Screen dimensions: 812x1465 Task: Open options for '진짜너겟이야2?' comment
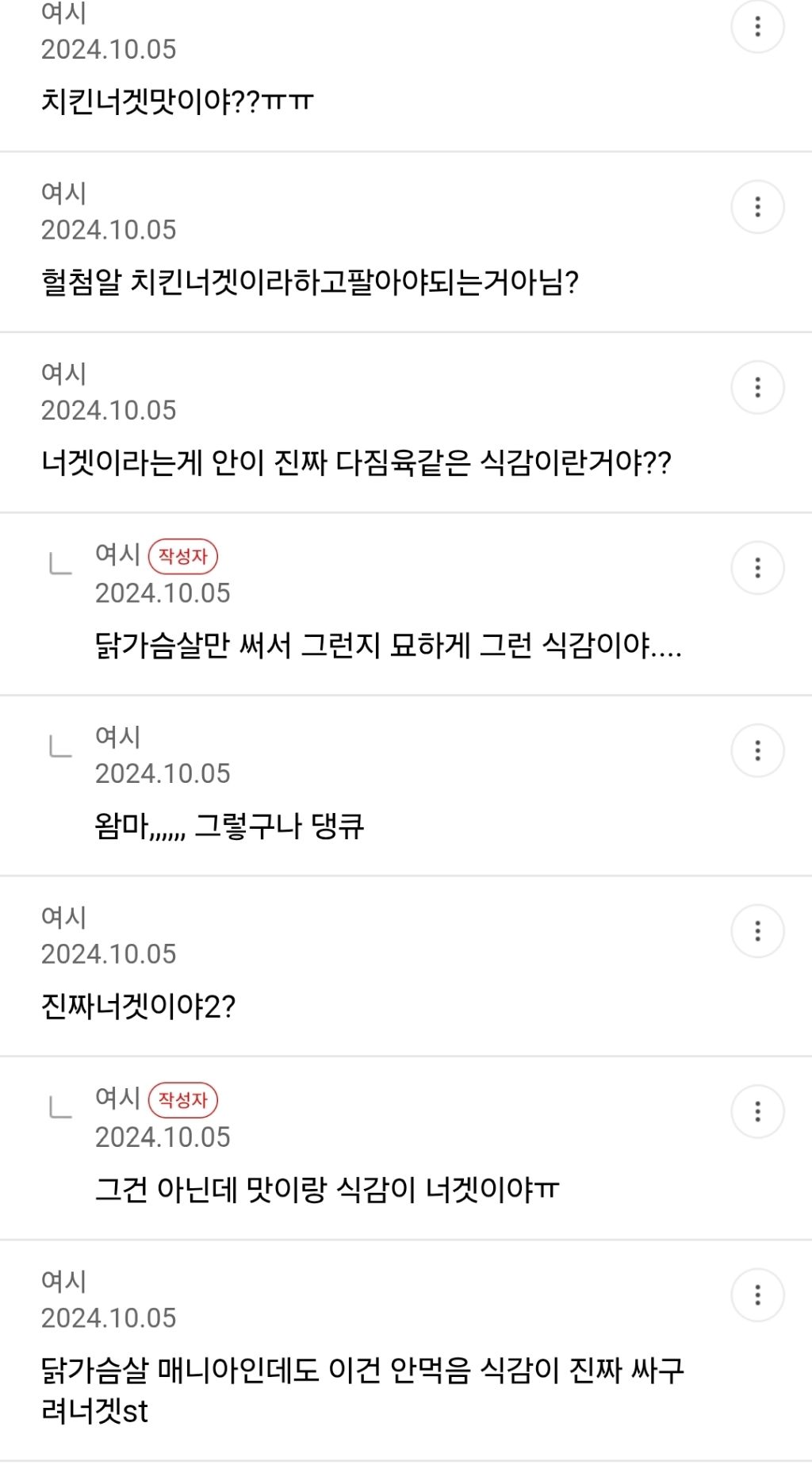pos(757,930)
